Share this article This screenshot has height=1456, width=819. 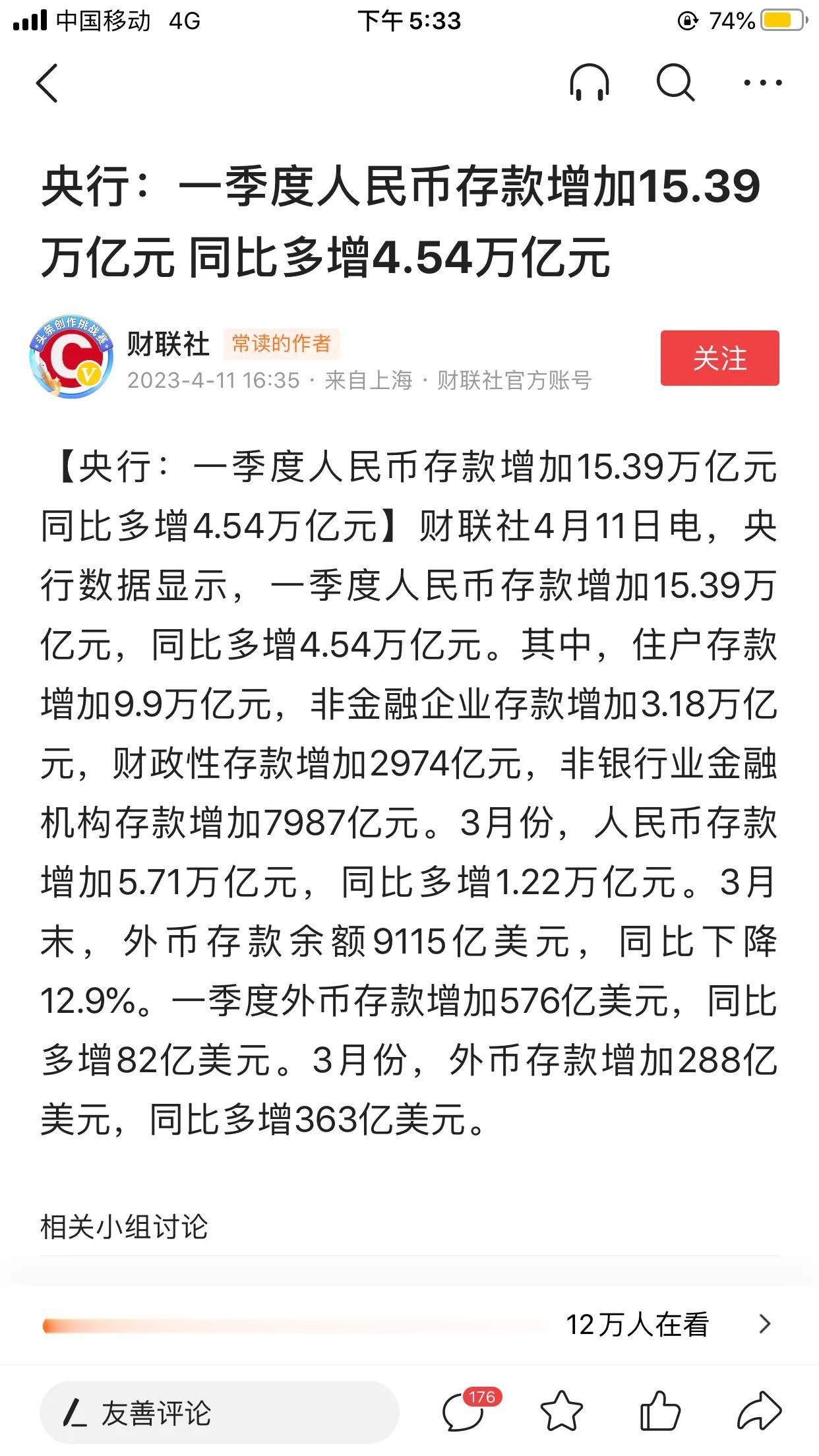(759, 1412)
